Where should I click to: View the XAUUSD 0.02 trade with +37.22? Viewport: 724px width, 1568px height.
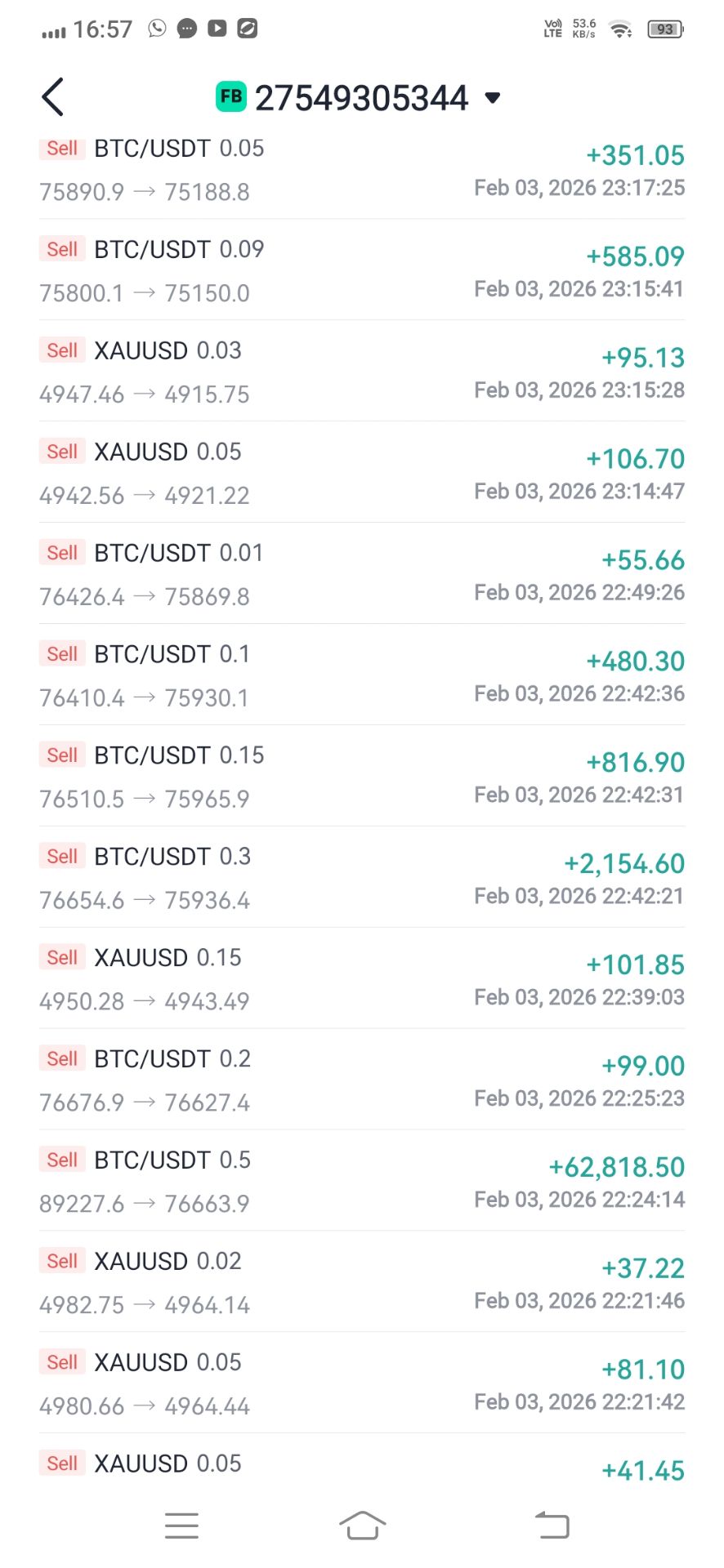361,1283
